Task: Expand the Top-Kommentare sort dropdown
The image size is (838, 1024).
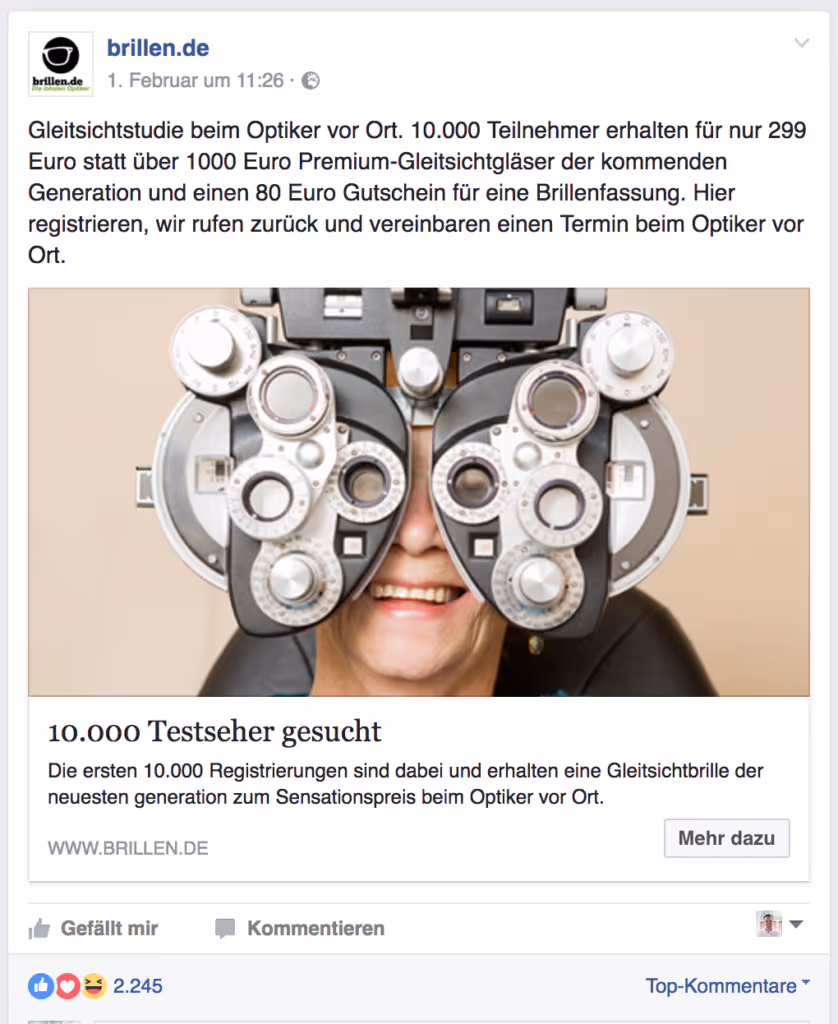Action: (x=727, y=986)
